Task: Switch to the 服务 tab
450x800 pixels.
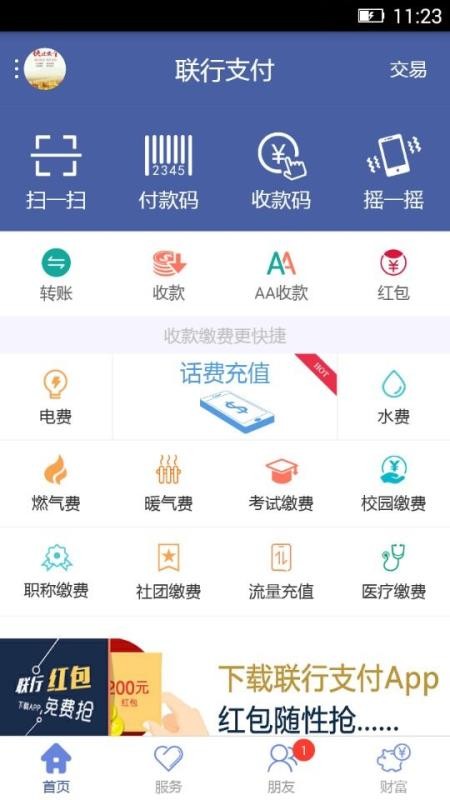Action: pos(168,768)
